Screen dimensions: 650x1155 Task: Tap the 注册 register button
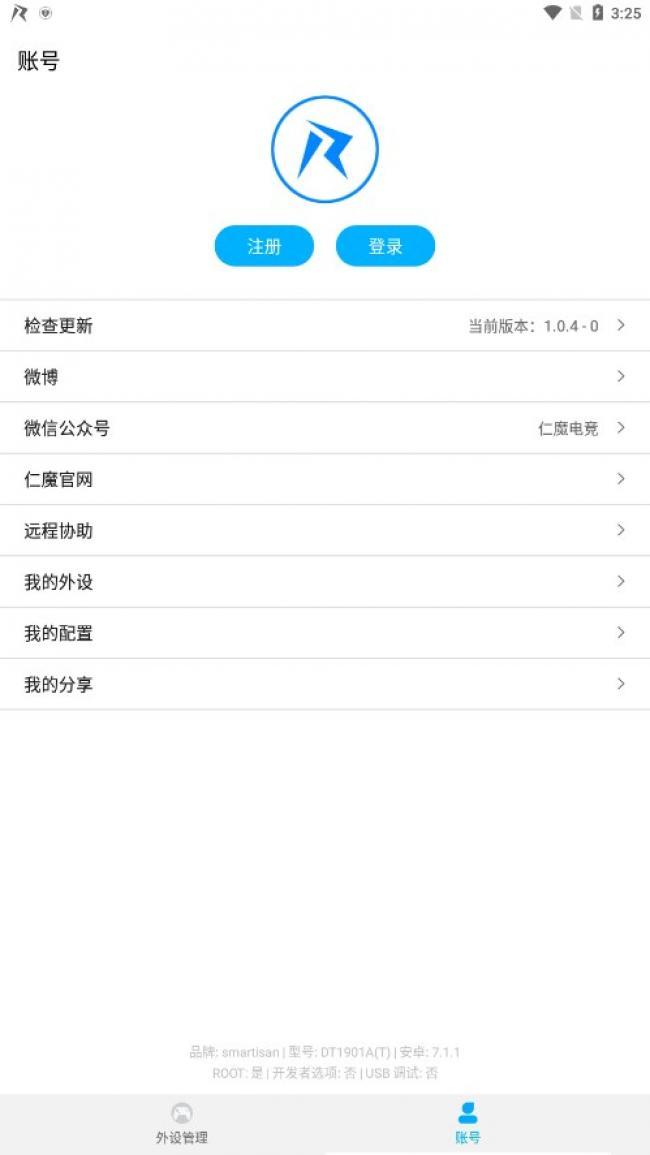click(x=264, y=246)
